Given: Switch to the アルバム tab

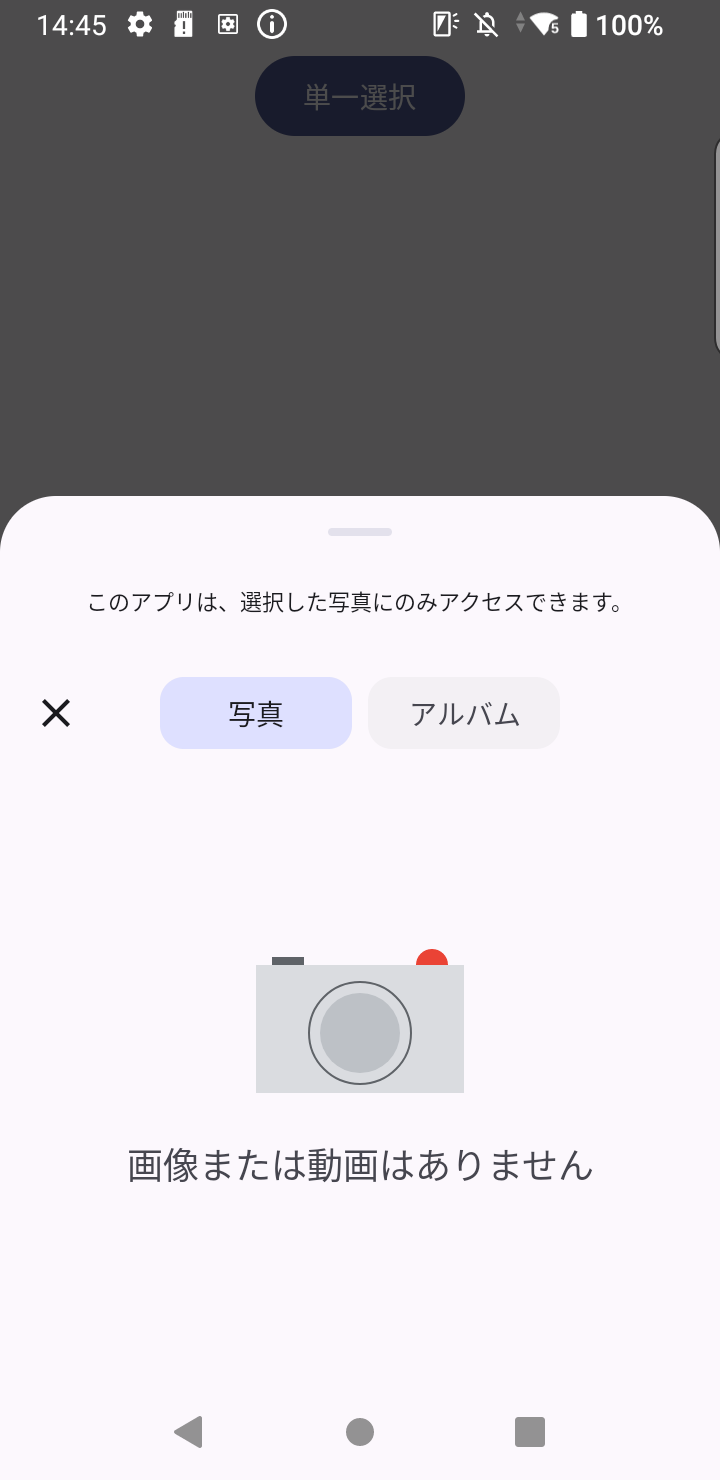Looking at the screenshot, I should (464, 713).
